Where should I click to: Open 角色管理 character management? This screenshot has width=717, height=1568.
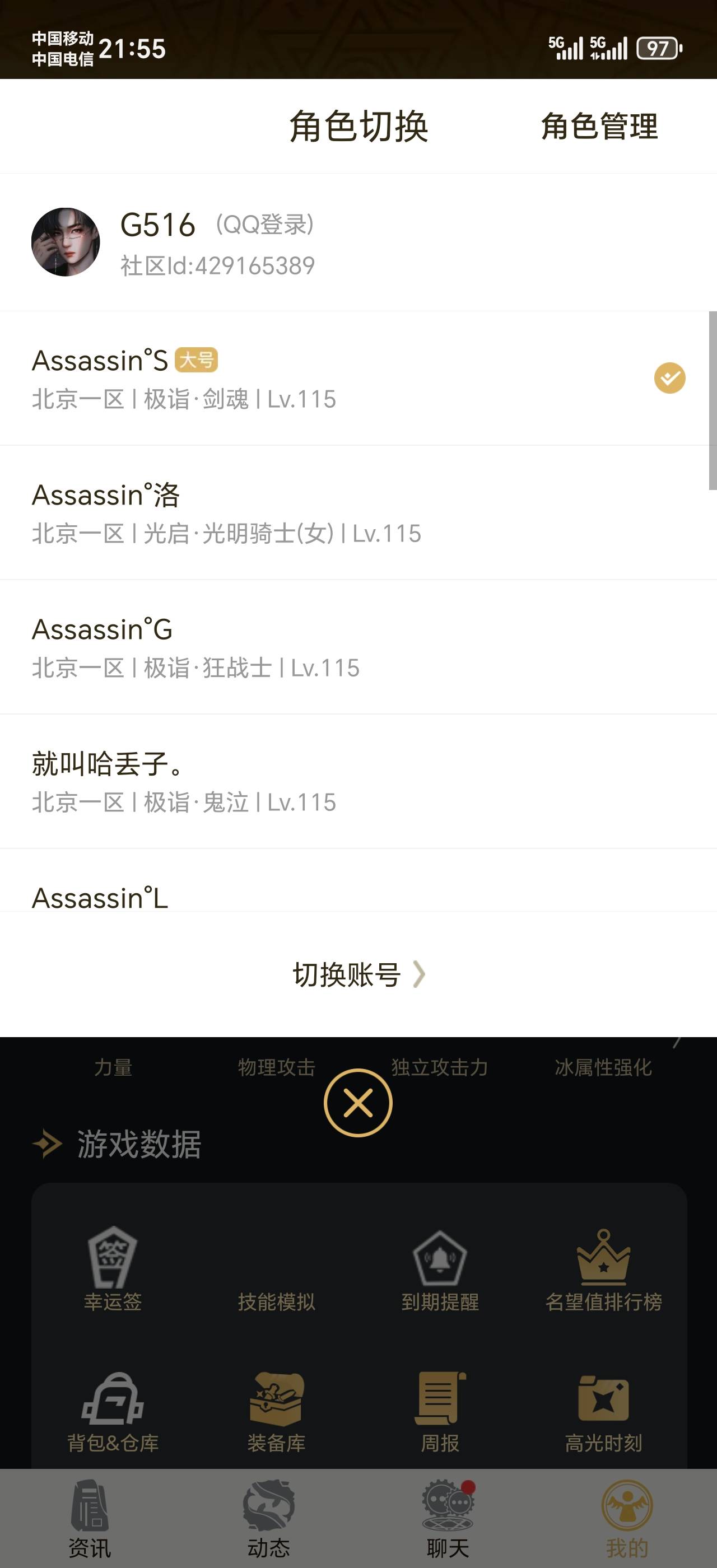[x=598, y=127]
